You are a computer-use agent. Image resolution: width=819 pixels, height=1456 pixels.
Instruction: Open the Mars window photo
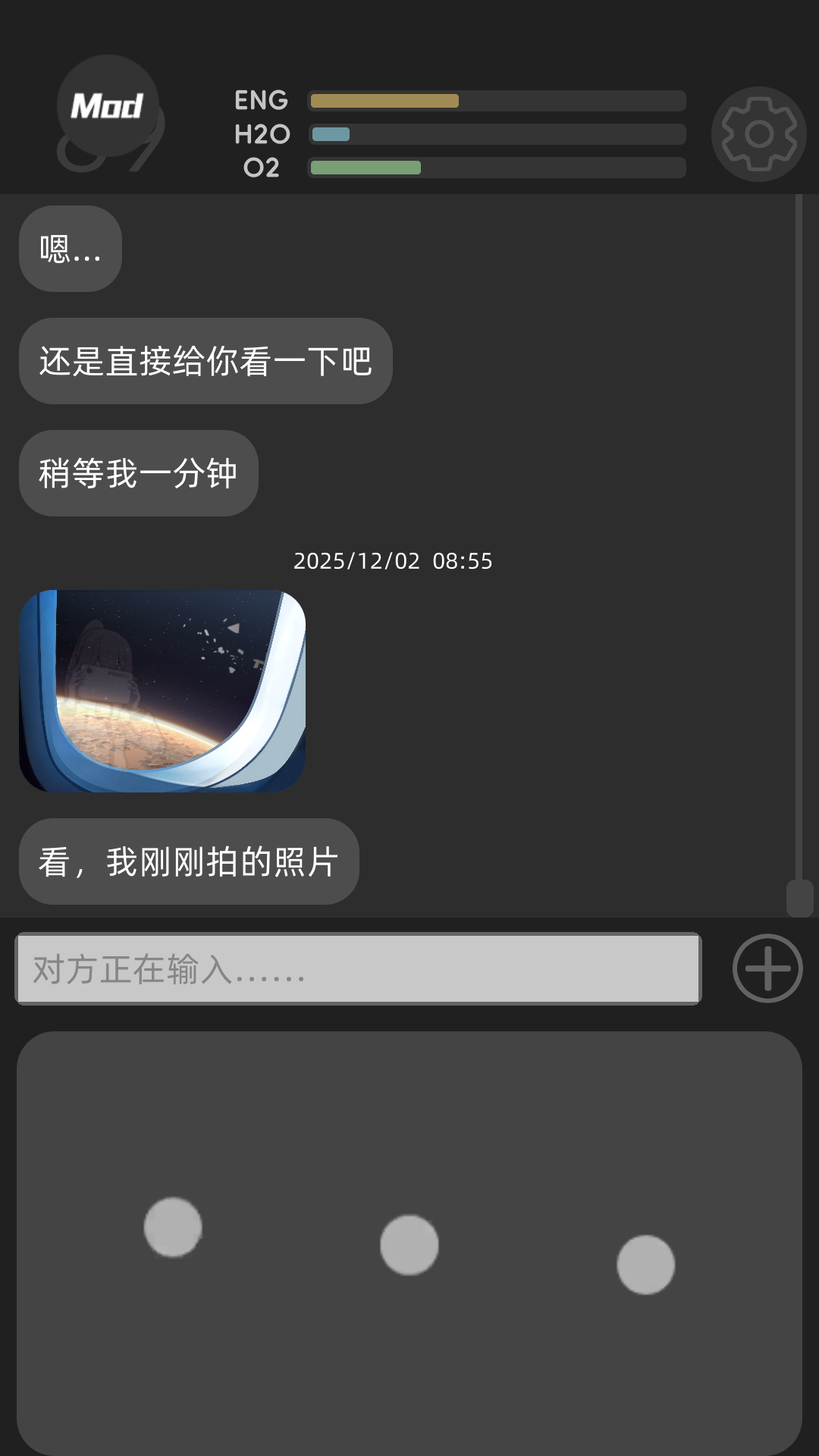point(162,691)
